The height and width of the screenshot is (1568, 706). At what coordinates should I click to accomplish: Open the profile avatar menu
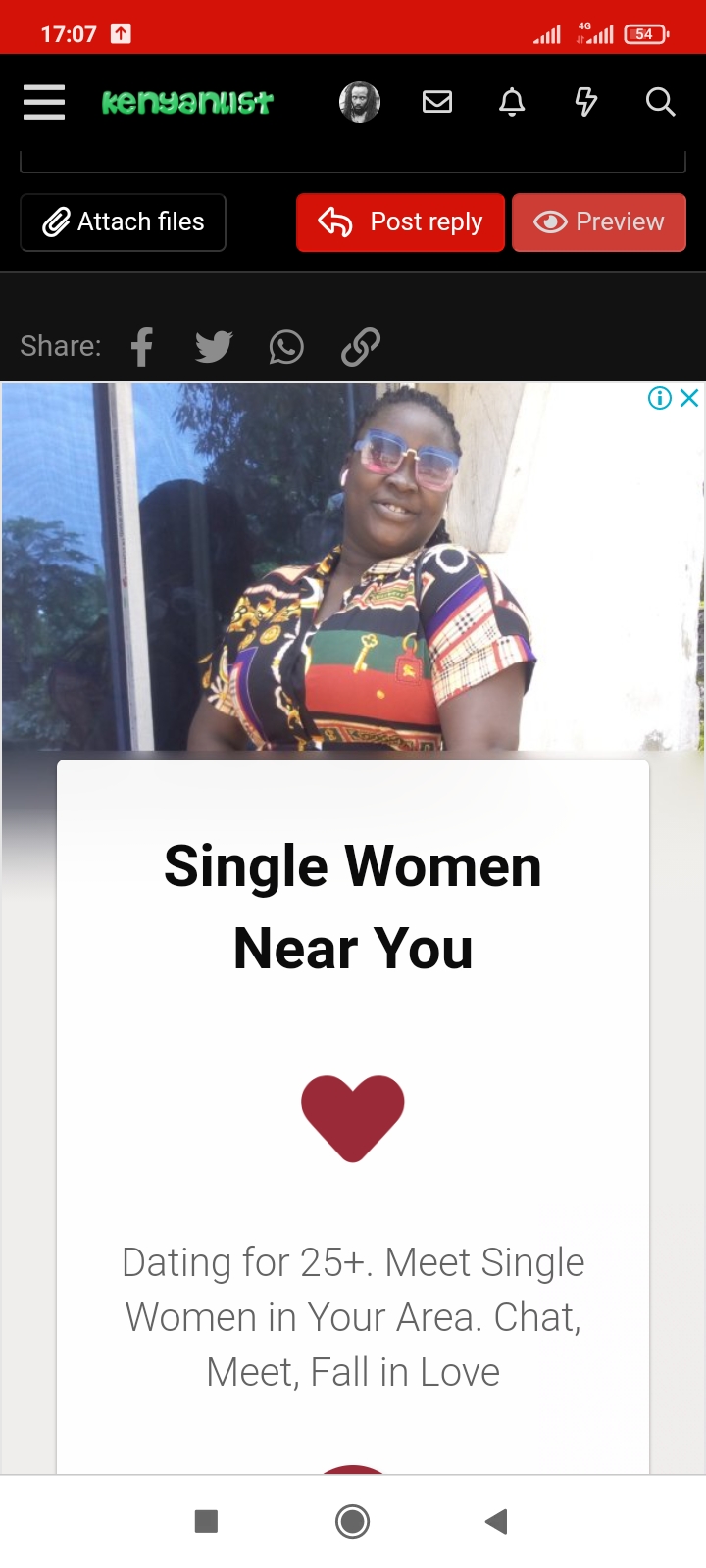coord(360,102)
